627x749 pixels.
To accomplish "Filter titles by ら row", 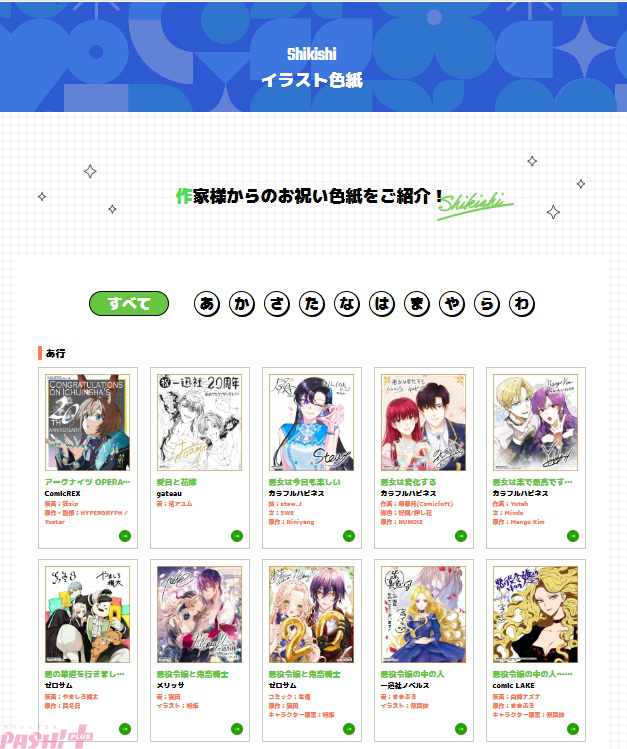I will (487, 304).
